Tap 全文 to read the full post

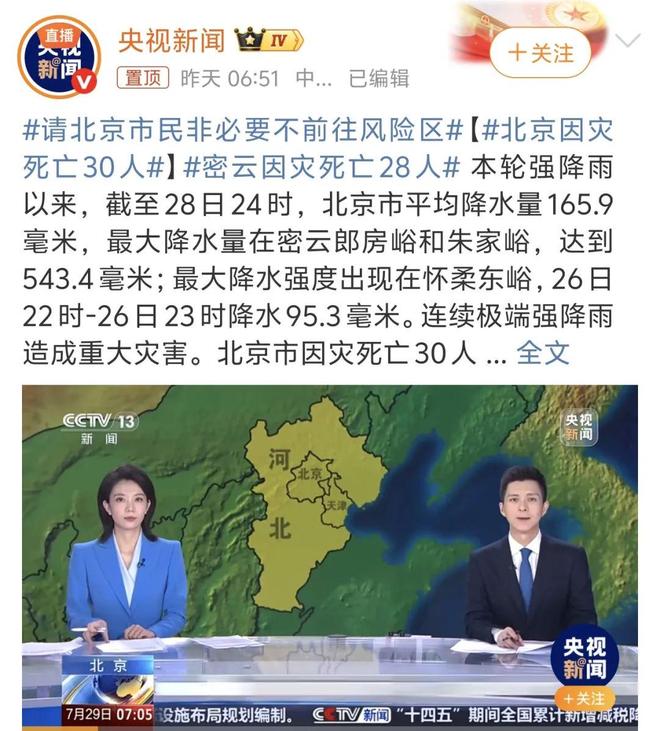(x=543, y=351)
